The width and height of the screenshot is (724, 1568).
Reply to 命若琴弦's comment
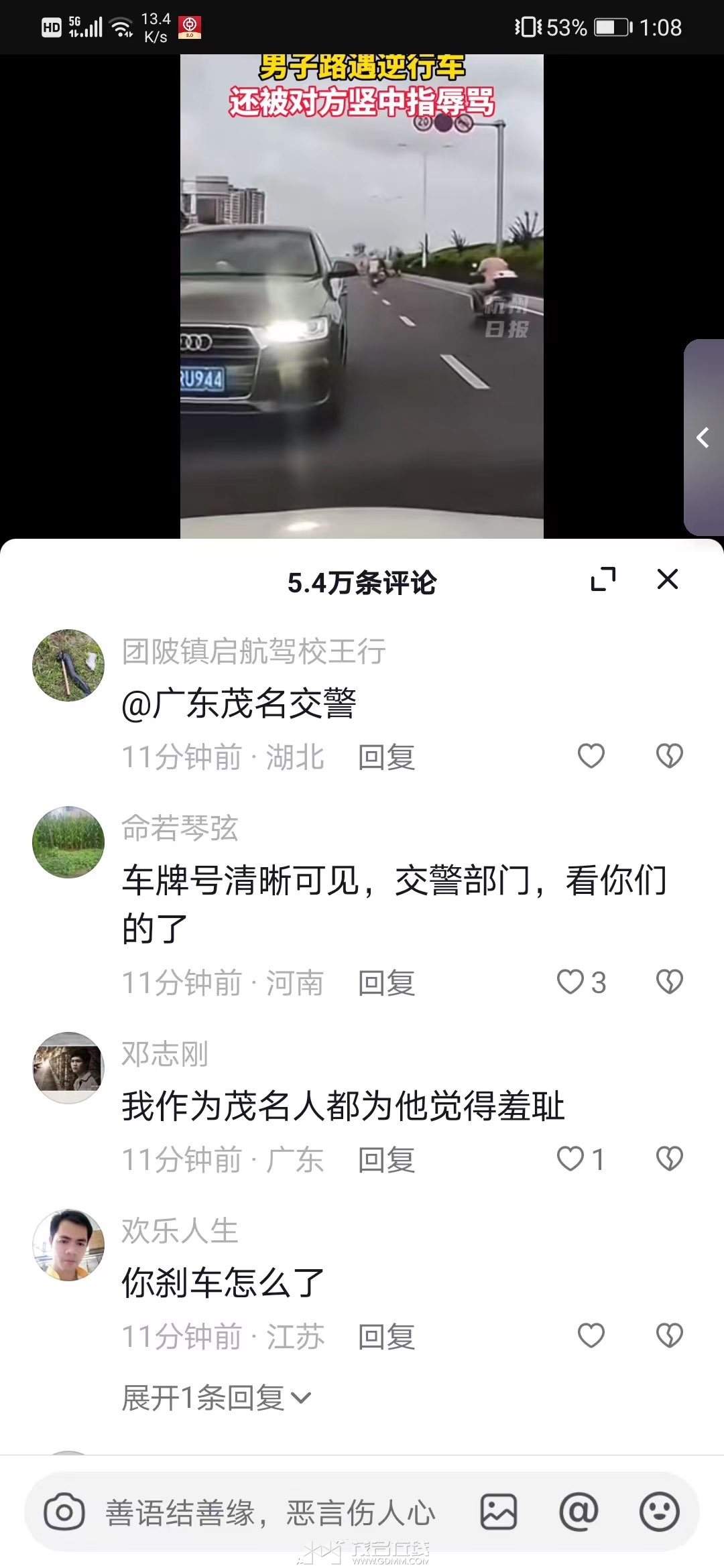(387, 983)
